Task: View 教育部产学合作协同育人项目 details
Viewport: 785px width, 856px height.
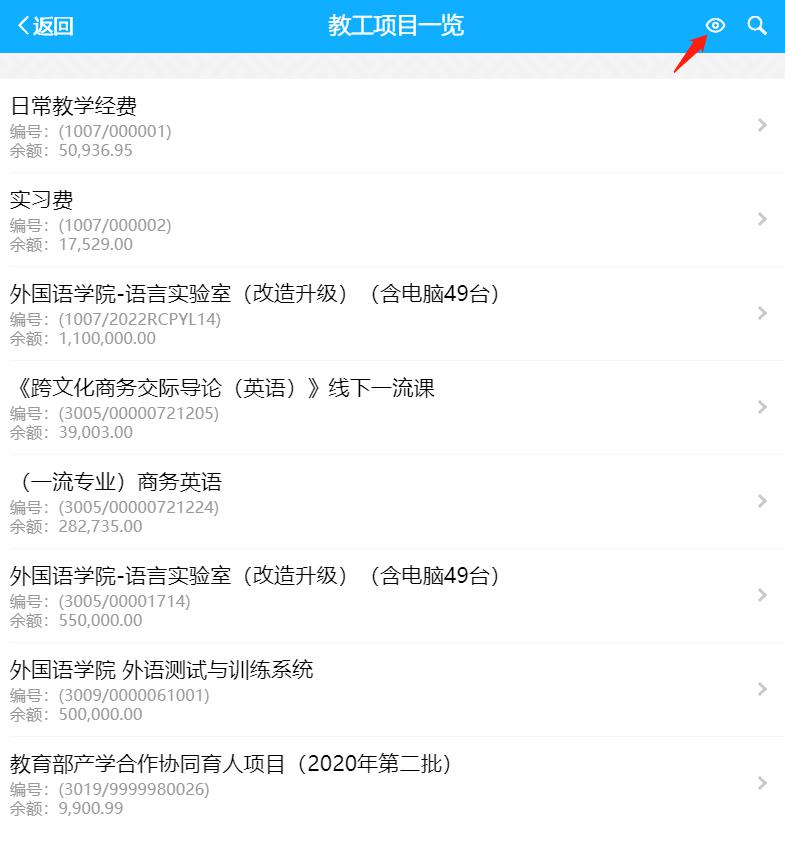Action: pyautogui.click(x=390, y=784)
